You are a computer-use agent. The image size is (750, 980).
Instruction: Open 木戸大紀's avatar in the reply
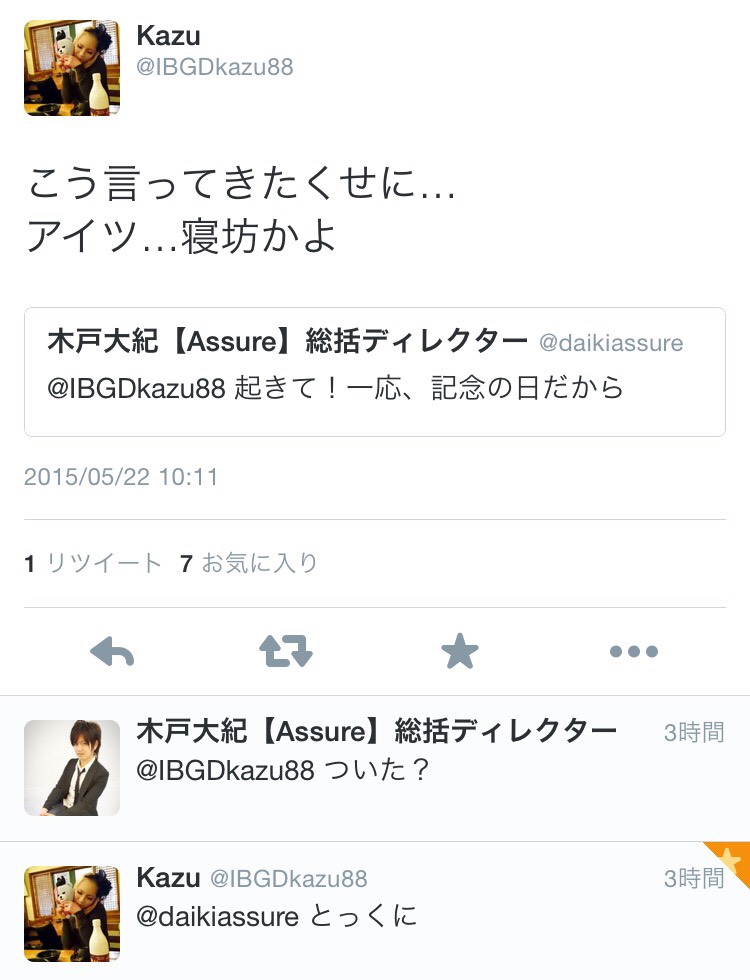pyautogui.click(x=72, y=767)
